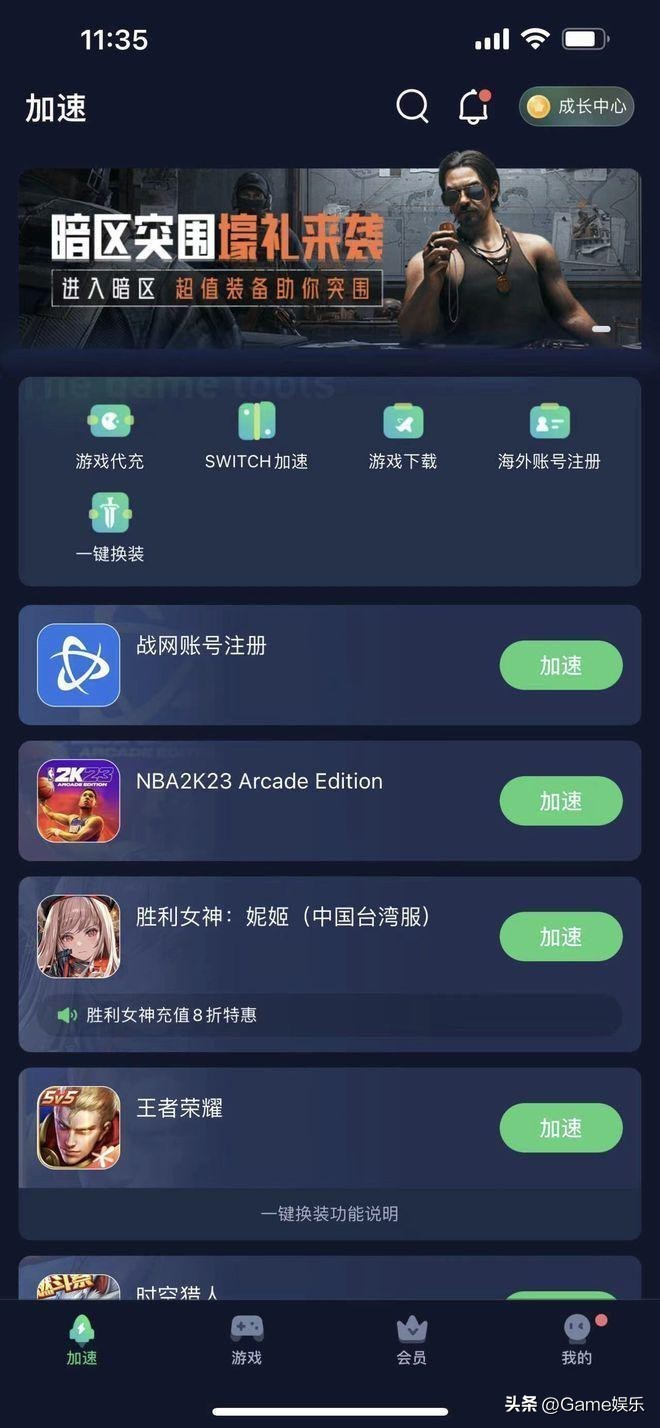660x1428 pixels.
Task: Switch to the 游戏 tab
Action: pyautogui.click(x=246, y=1339)
